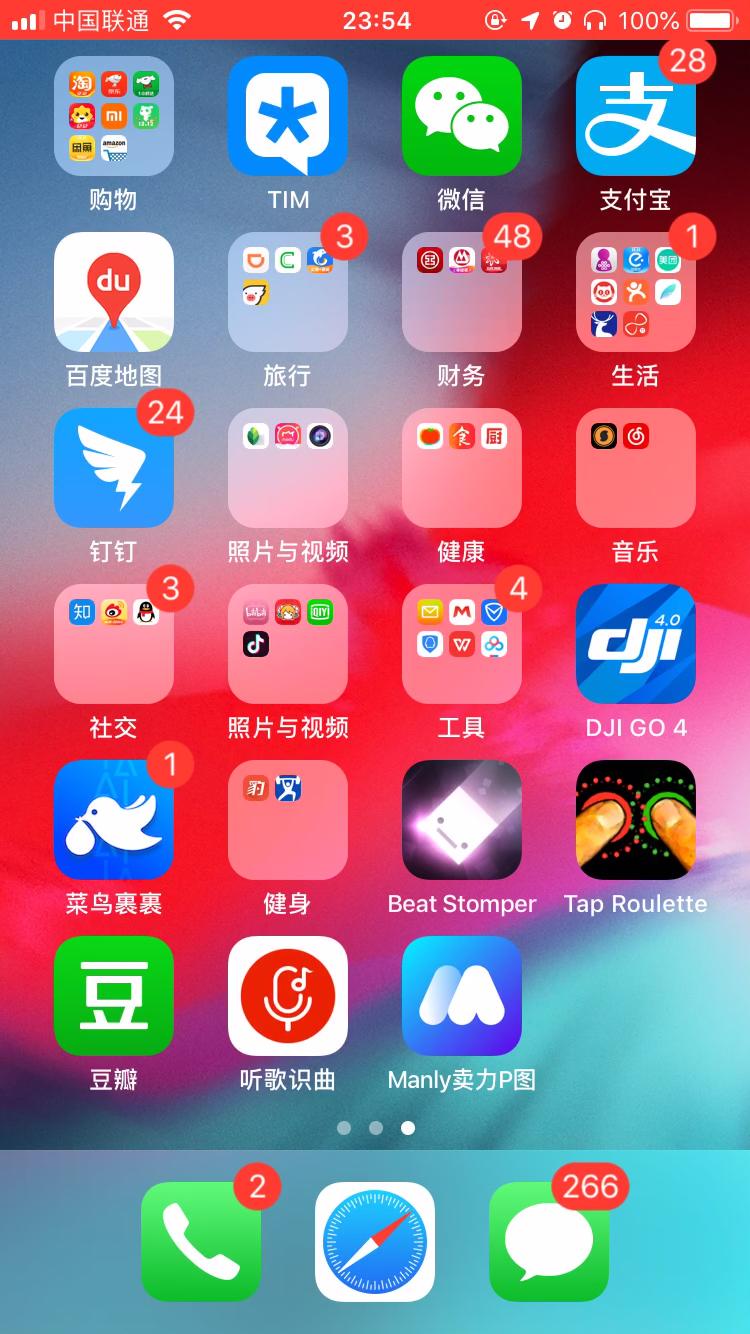Open the 生活 folder
The height and width of the screenshot is (1334, 750).
(635, 292)
